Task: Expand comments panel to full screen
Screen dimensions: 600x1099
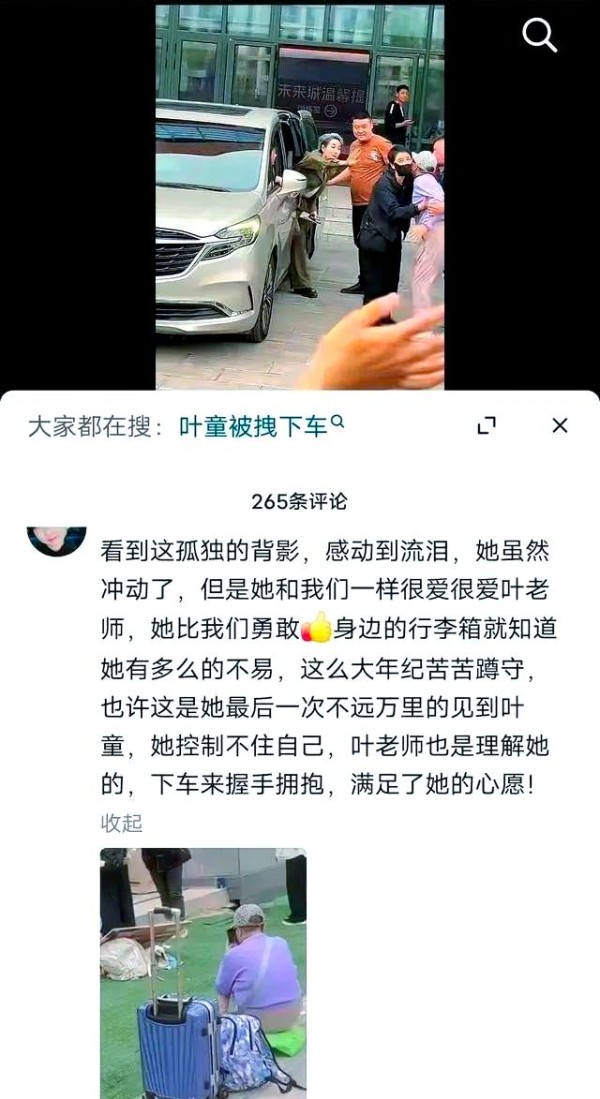Action: (x=487, y=426)
